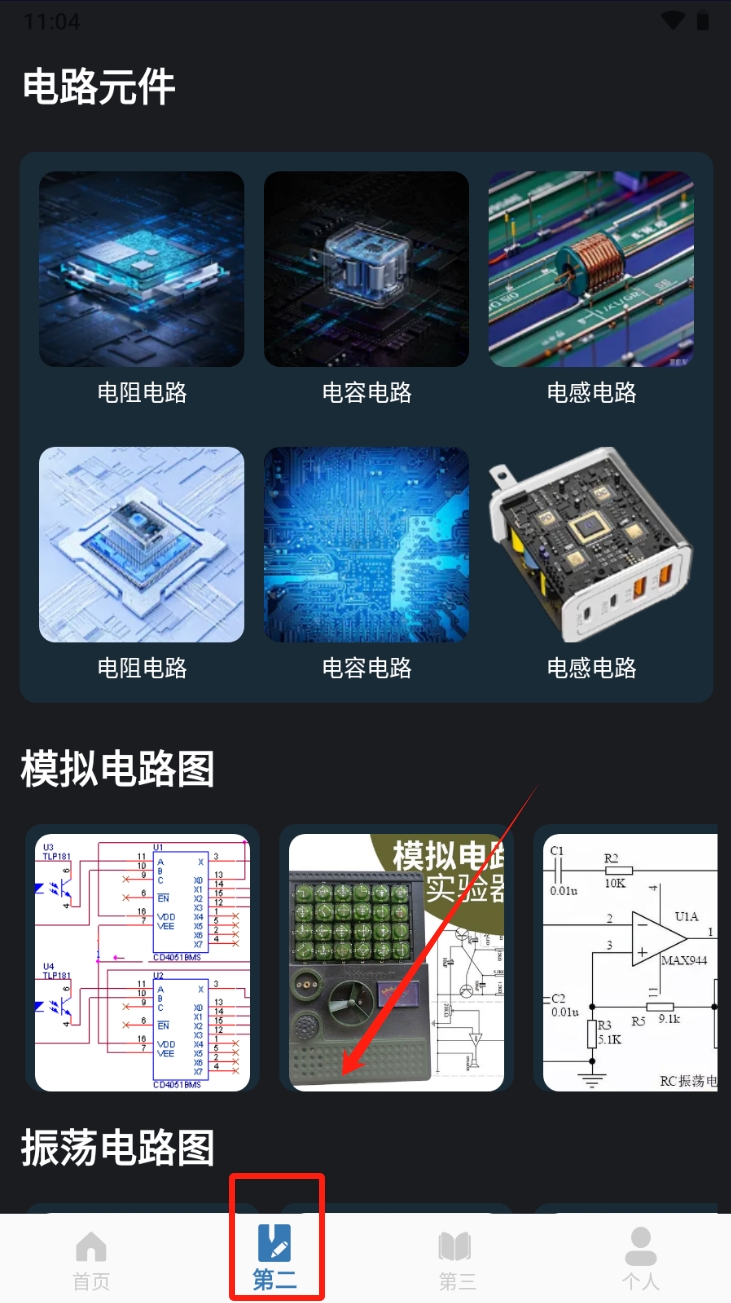Image resolution: width=731 pixels, height=1303 pixels.
Task: Select the 第二 tab
Action: pyautogui.click(x=274, y=1258)
